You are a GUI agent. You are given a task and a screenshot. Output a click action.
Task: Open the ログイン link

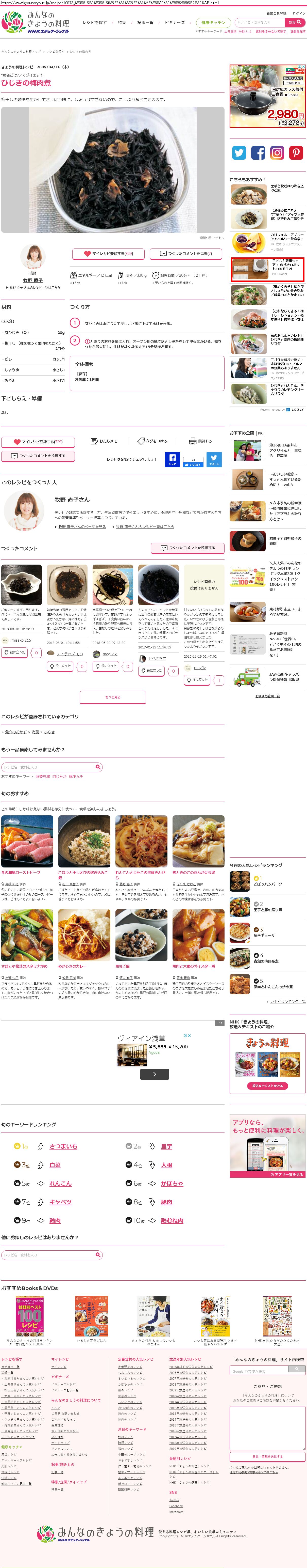pyautogui.click(x=298, y=13)
